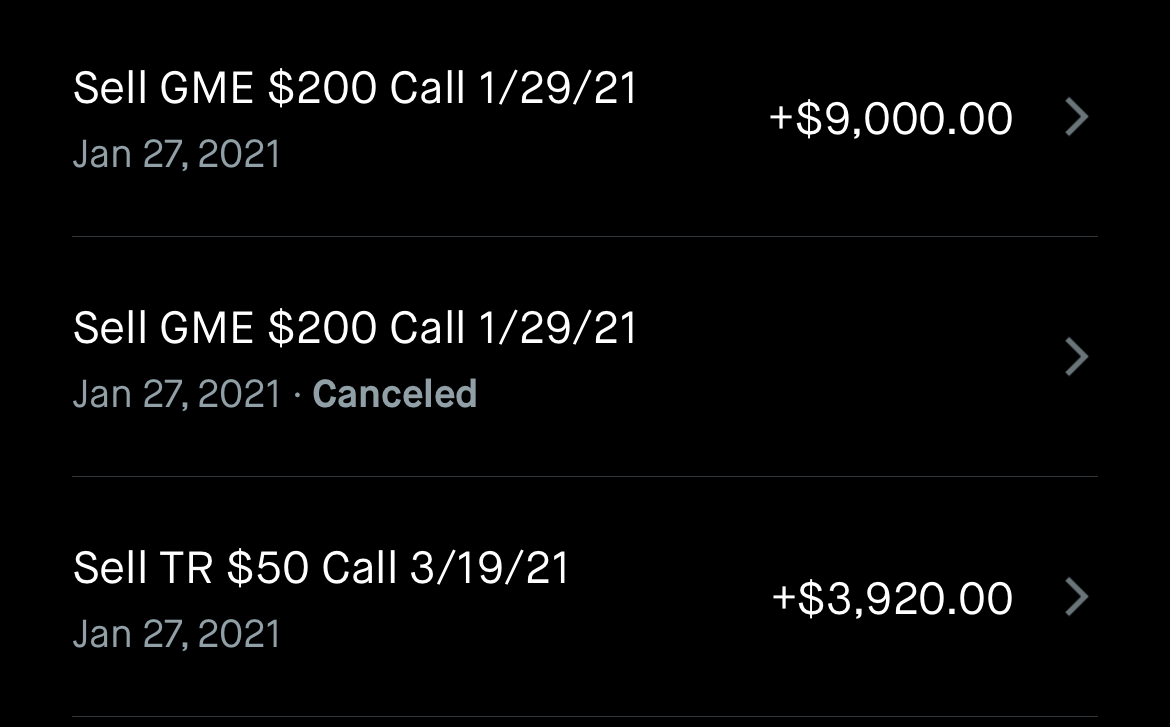This screenshot has height=727, width=1170.
Task: Open the TR $50 Call 3/19/21 order
Action: point(584,598)
